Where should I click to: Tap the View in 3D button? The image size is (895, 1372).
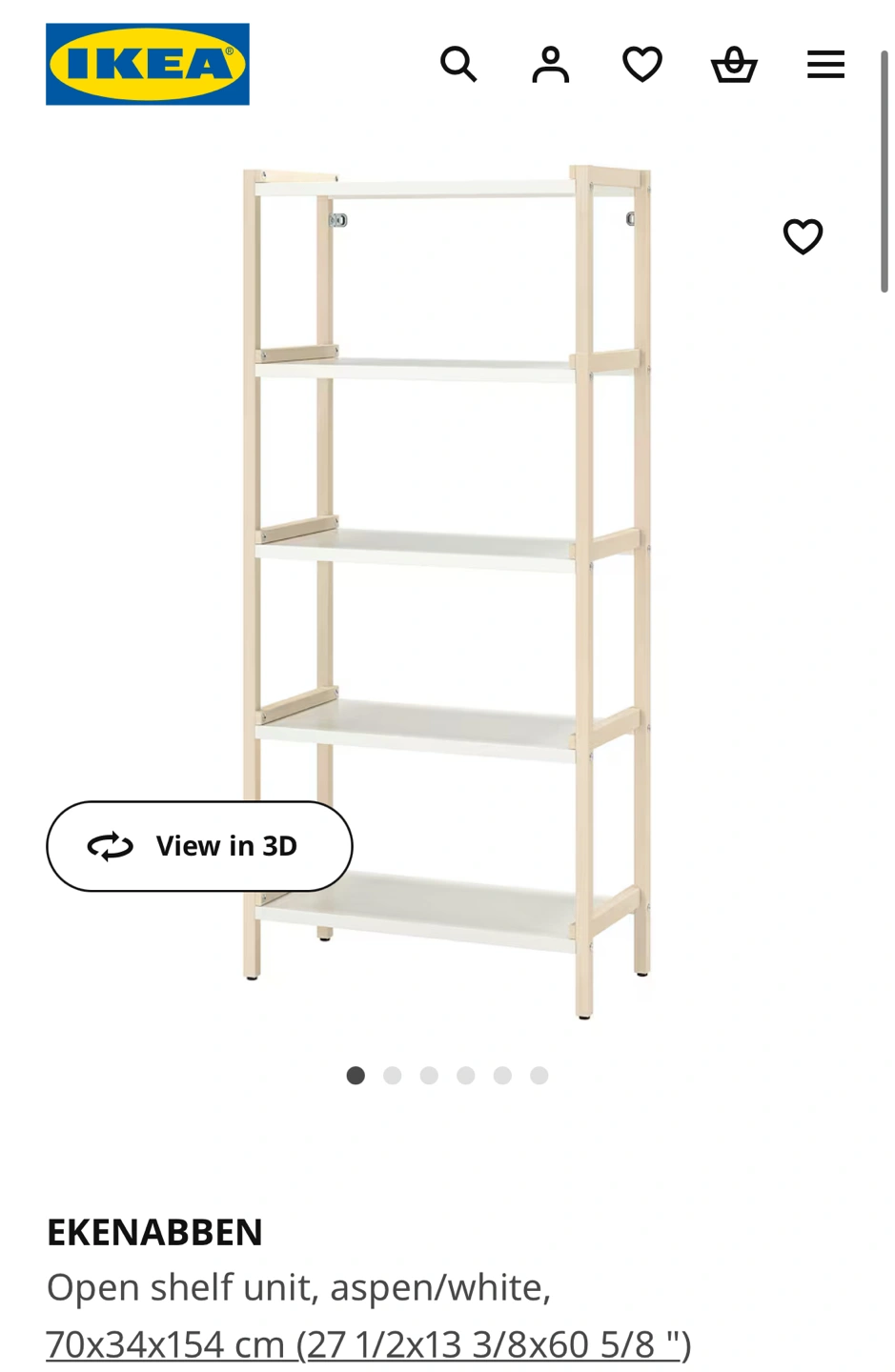[199, 846]
